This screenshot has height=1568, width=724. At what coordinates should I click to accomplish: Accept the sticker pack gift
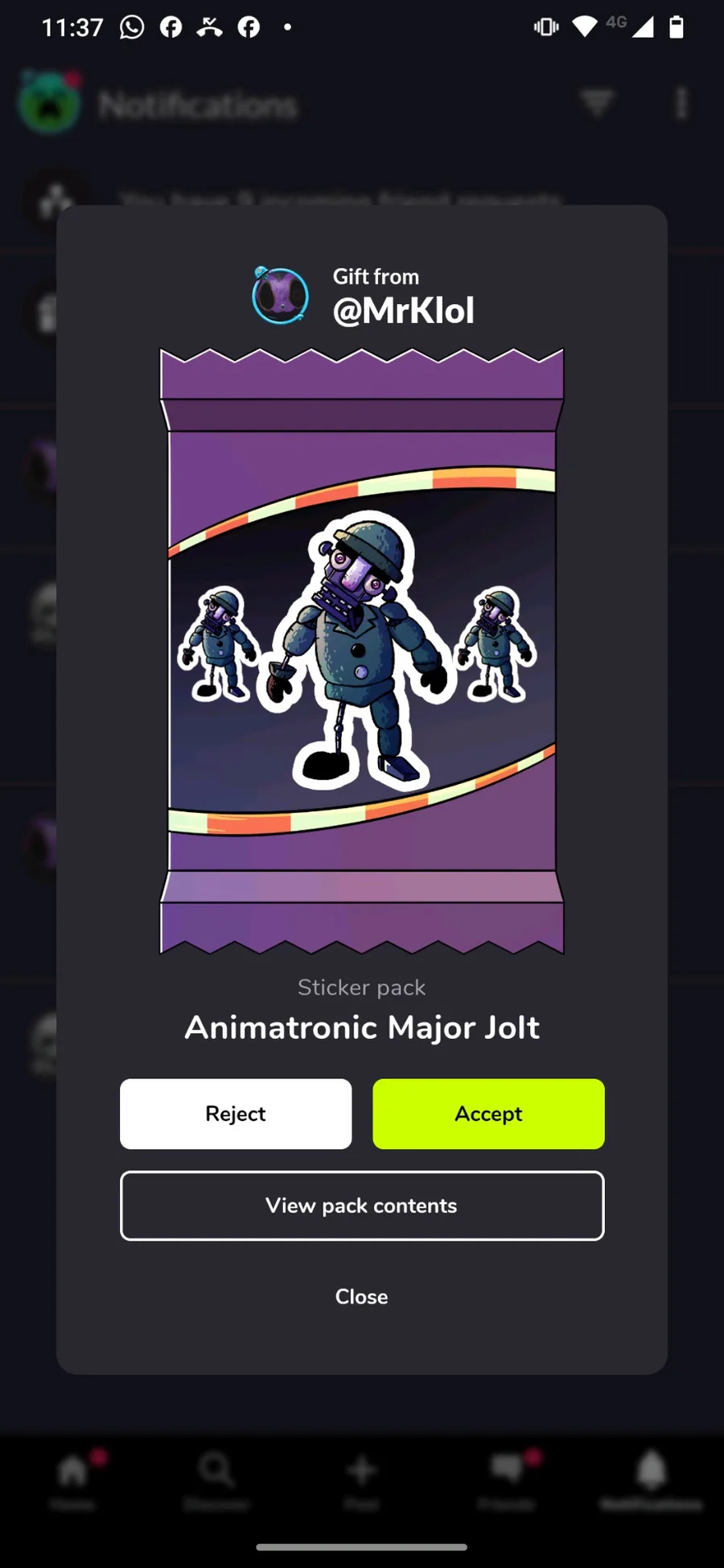pos(488,1114)
